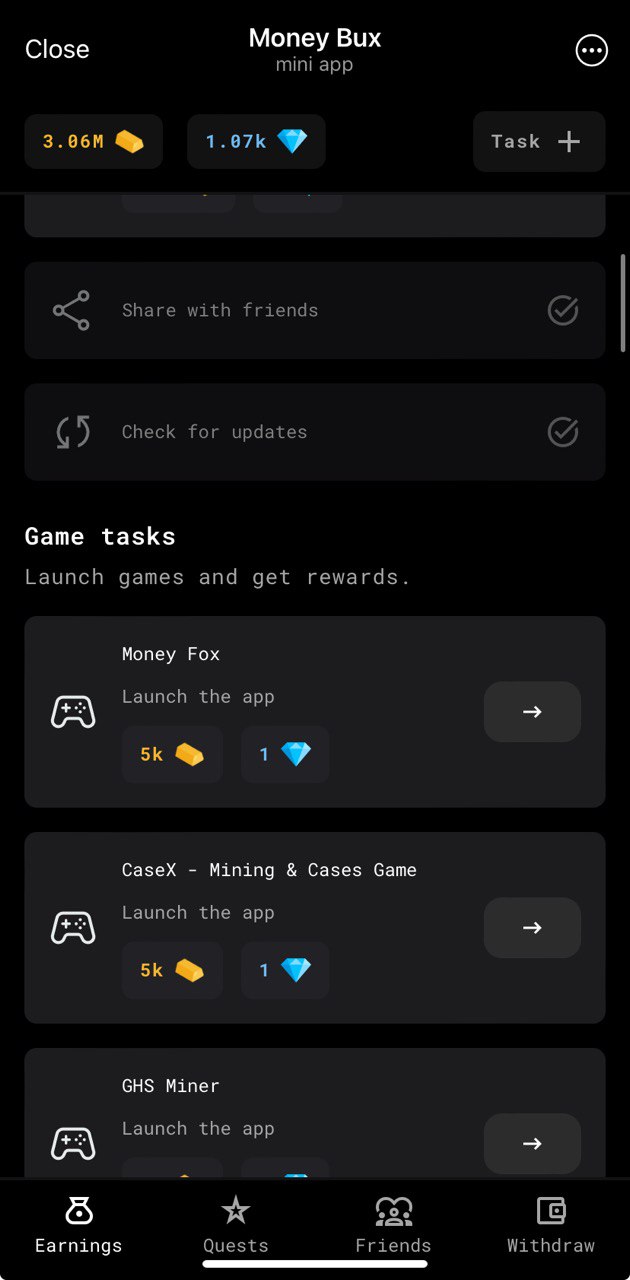630x1280 pixels.
Task: View the 3.06M gold balance
Action: coord(93,141)
